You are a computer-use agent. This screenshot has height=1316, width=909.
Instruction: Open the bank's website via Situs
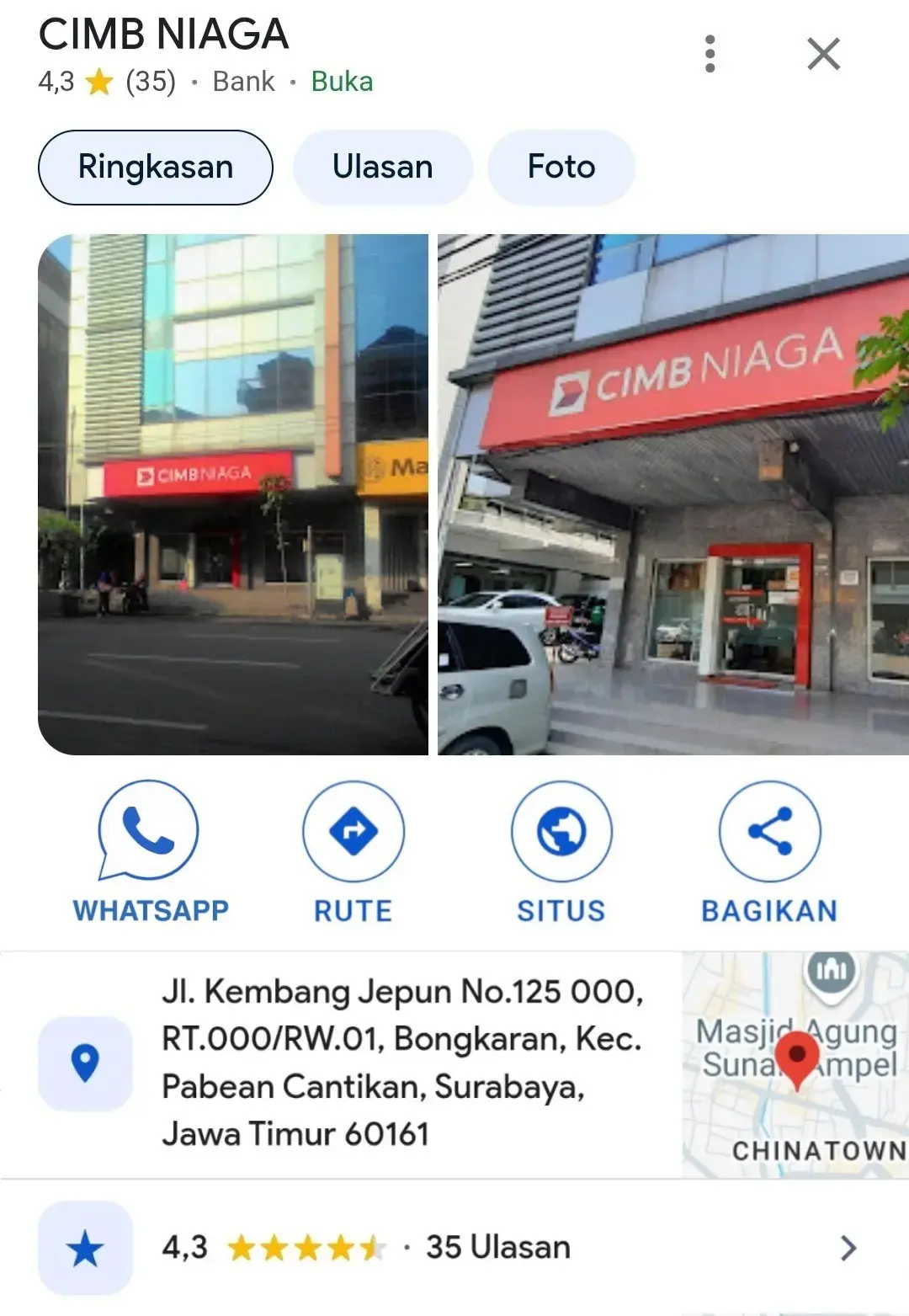[561, 852]
